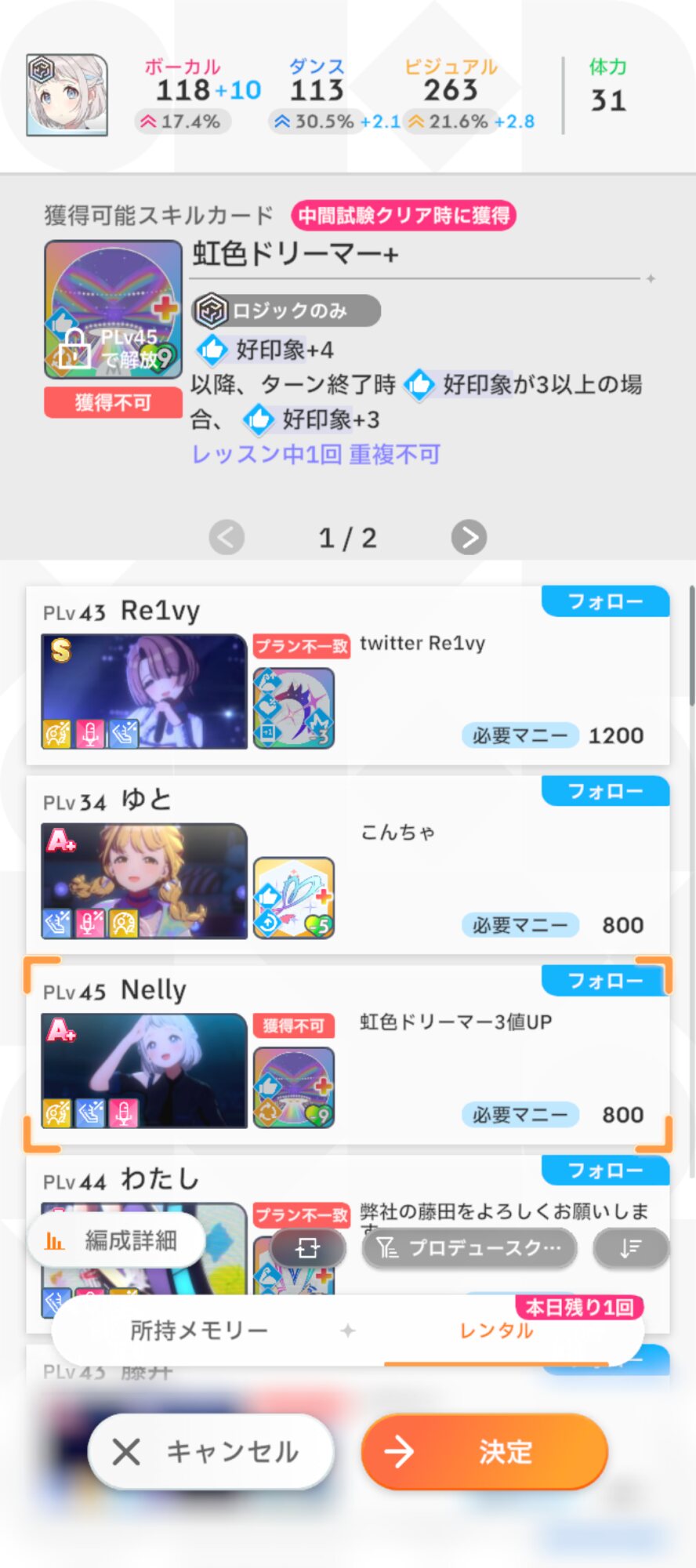Viewport: 696px width, 1568px height.
Task: Go to previous skill card page
Action: [227, 538]
